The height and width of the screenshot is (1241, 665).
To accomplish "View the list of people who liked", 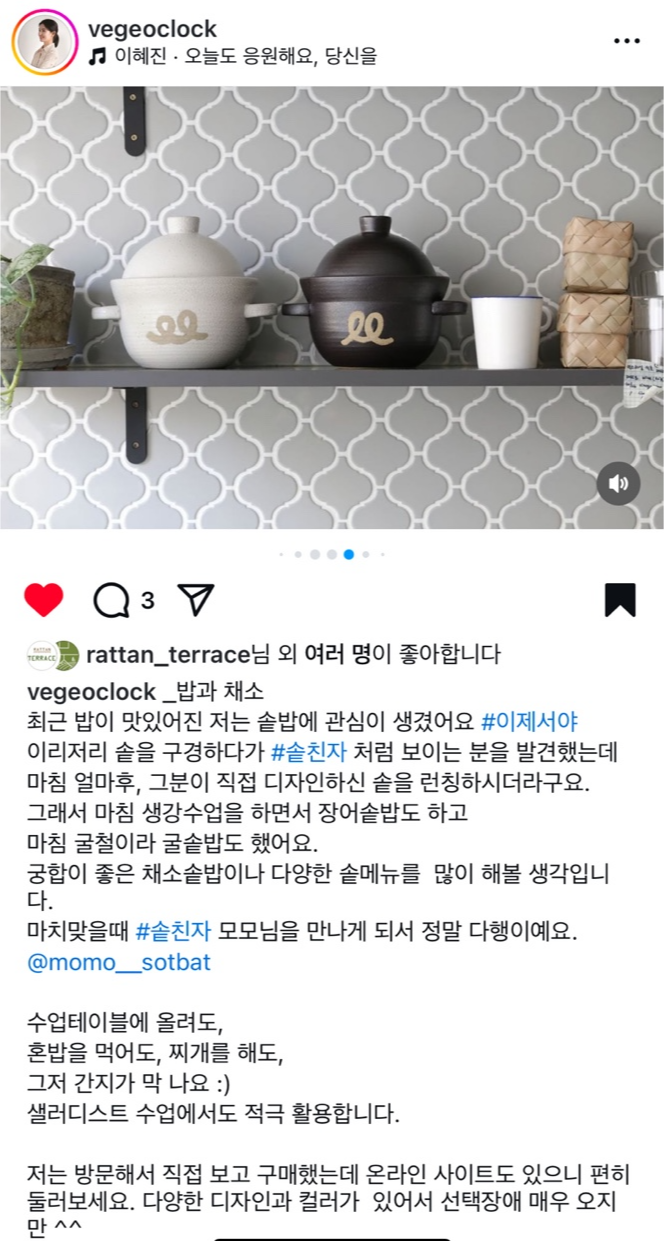I will (338, 655).
